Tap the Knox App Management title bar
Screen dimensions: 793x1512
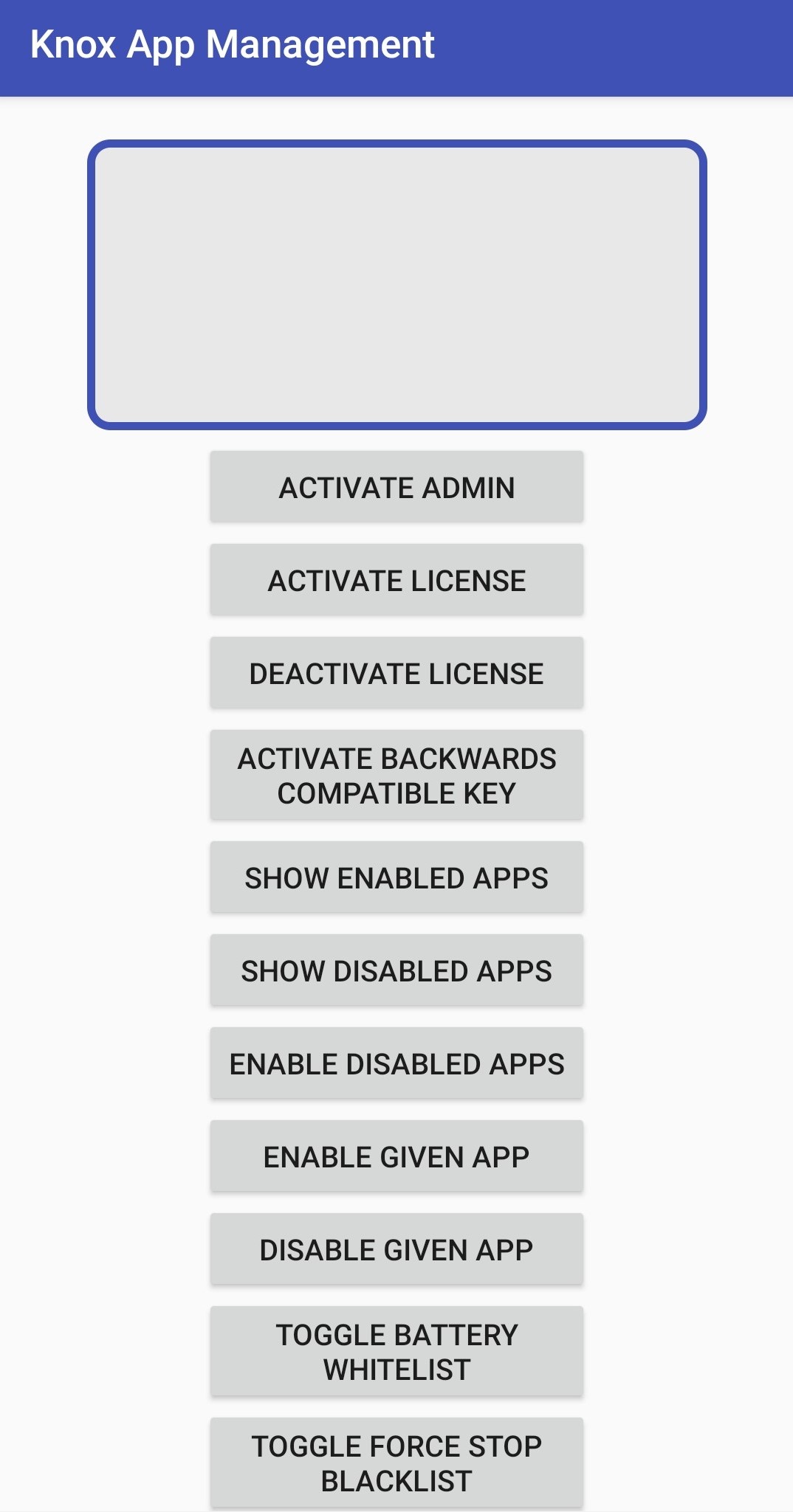(x=396, y=44)
